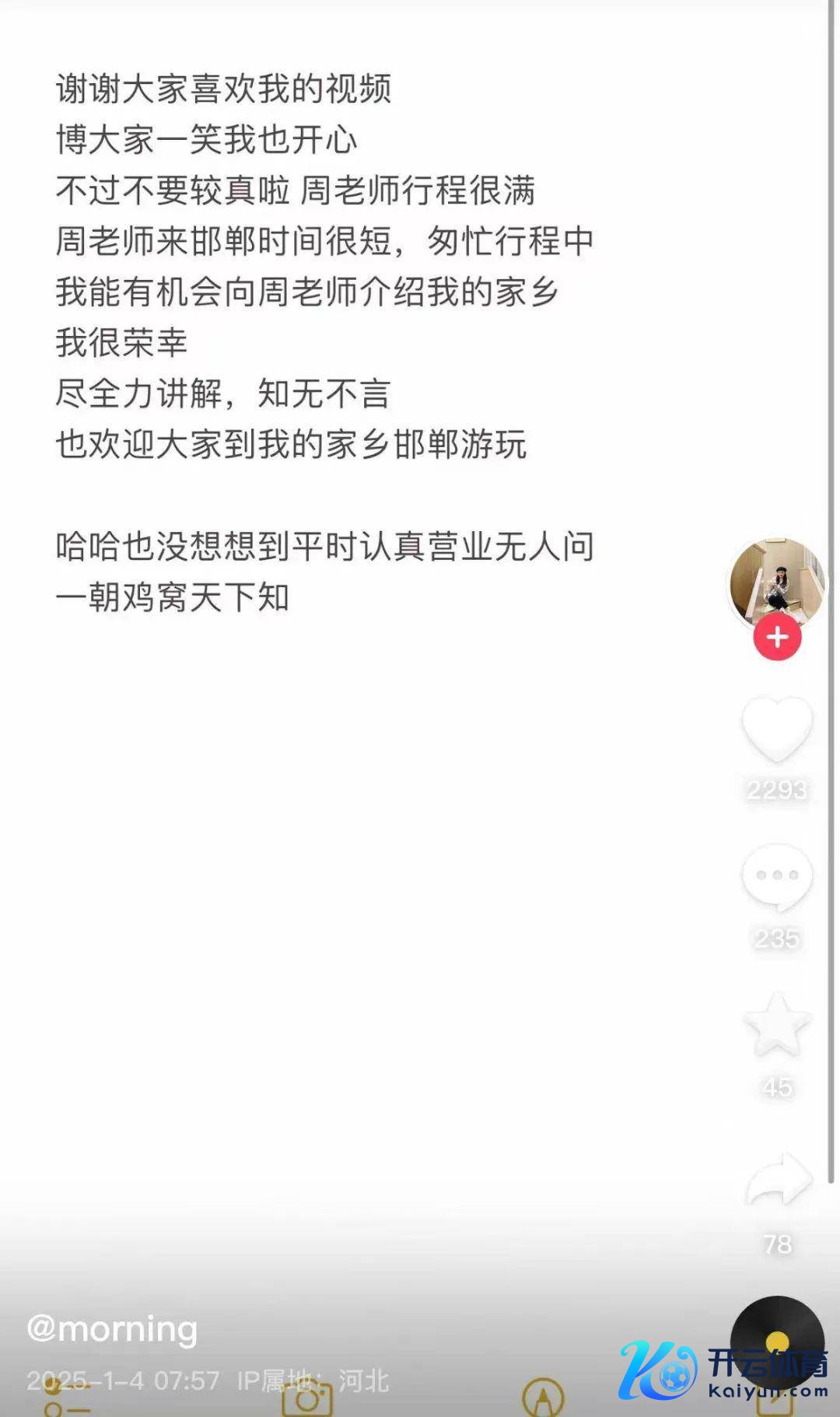This screenshot has height=1417, width=840.
Task: Open the @morning username
Action: point(113,1329)
